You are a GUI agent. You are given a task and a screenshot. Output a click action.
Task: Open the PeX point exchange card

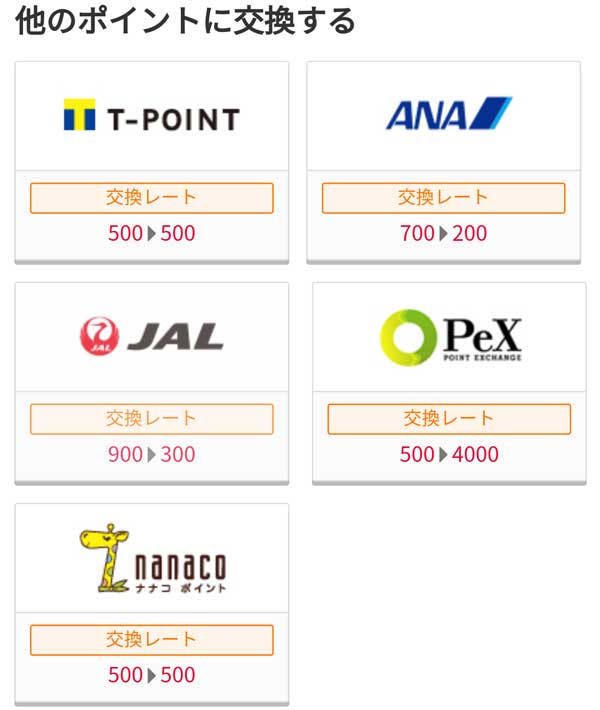click(x=449, y=337)
